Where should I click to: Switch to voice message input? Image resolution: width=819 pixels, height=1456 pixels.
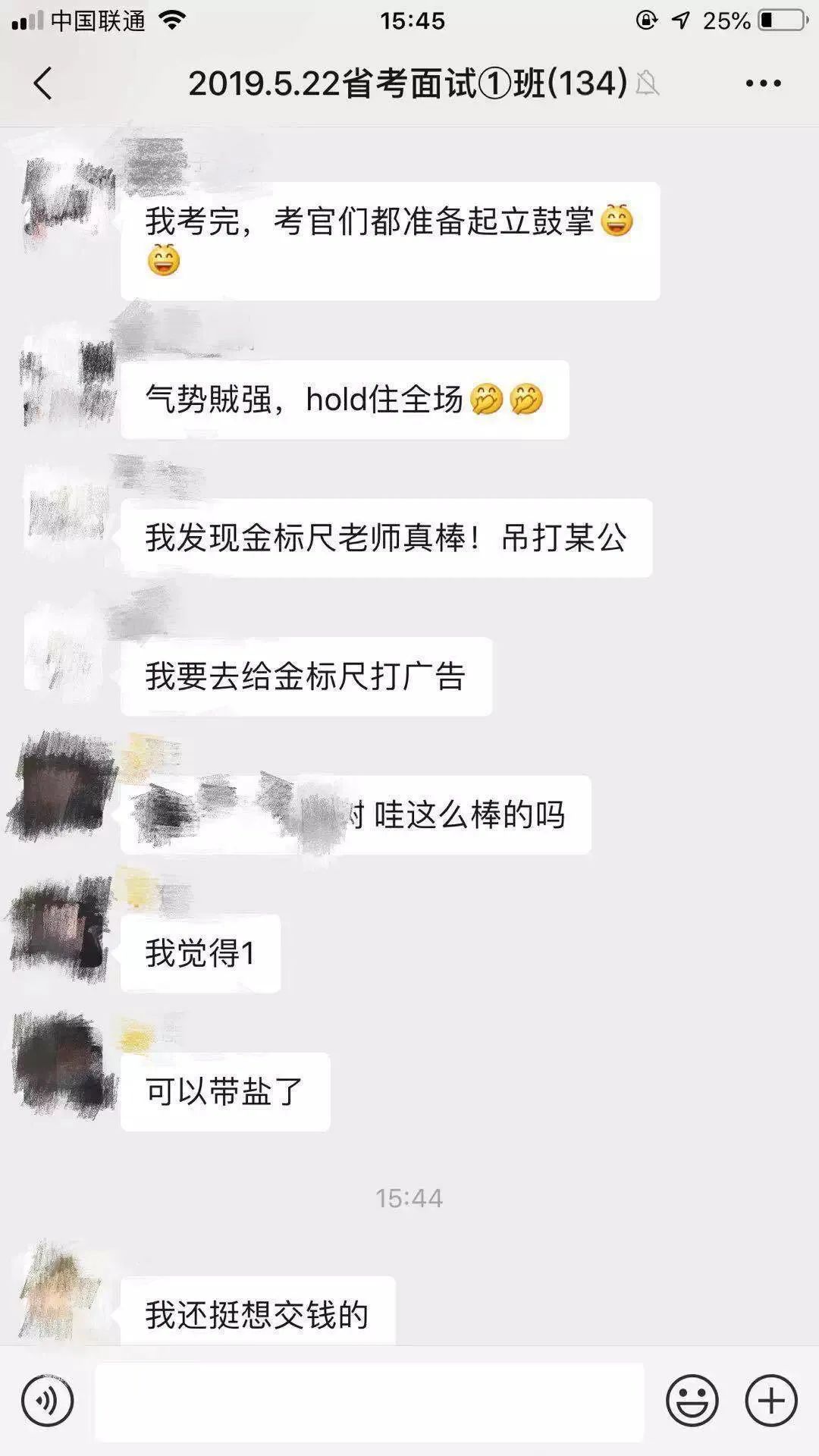47,1401
